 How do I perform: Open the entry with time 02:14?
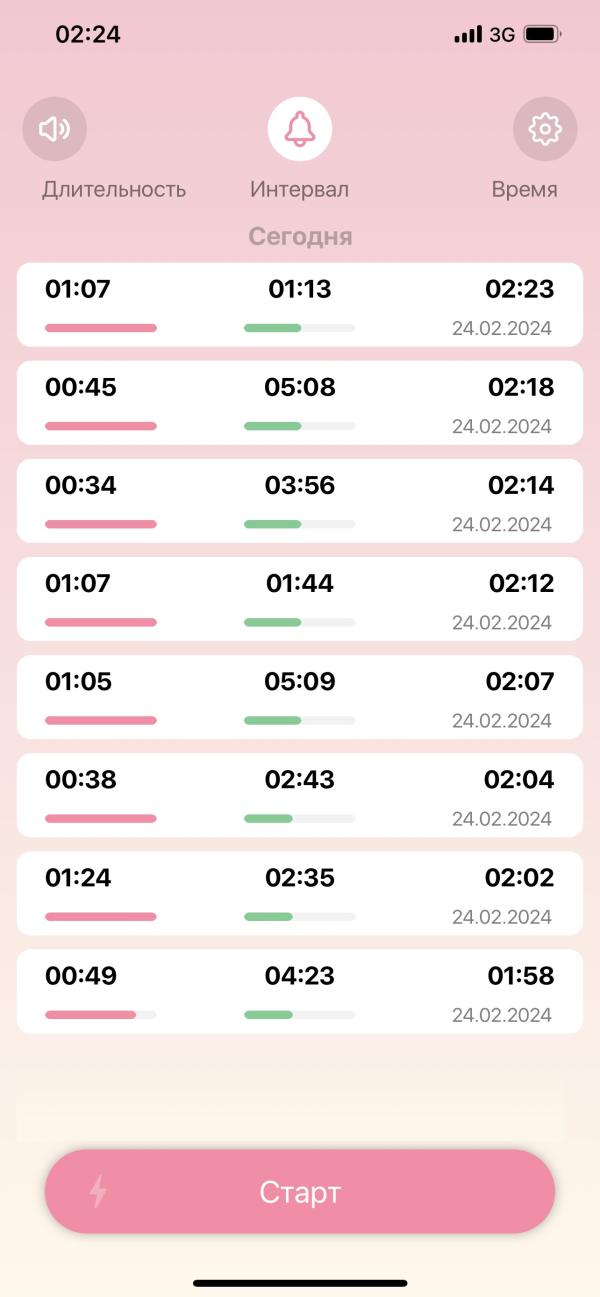(x=300, y=500)
